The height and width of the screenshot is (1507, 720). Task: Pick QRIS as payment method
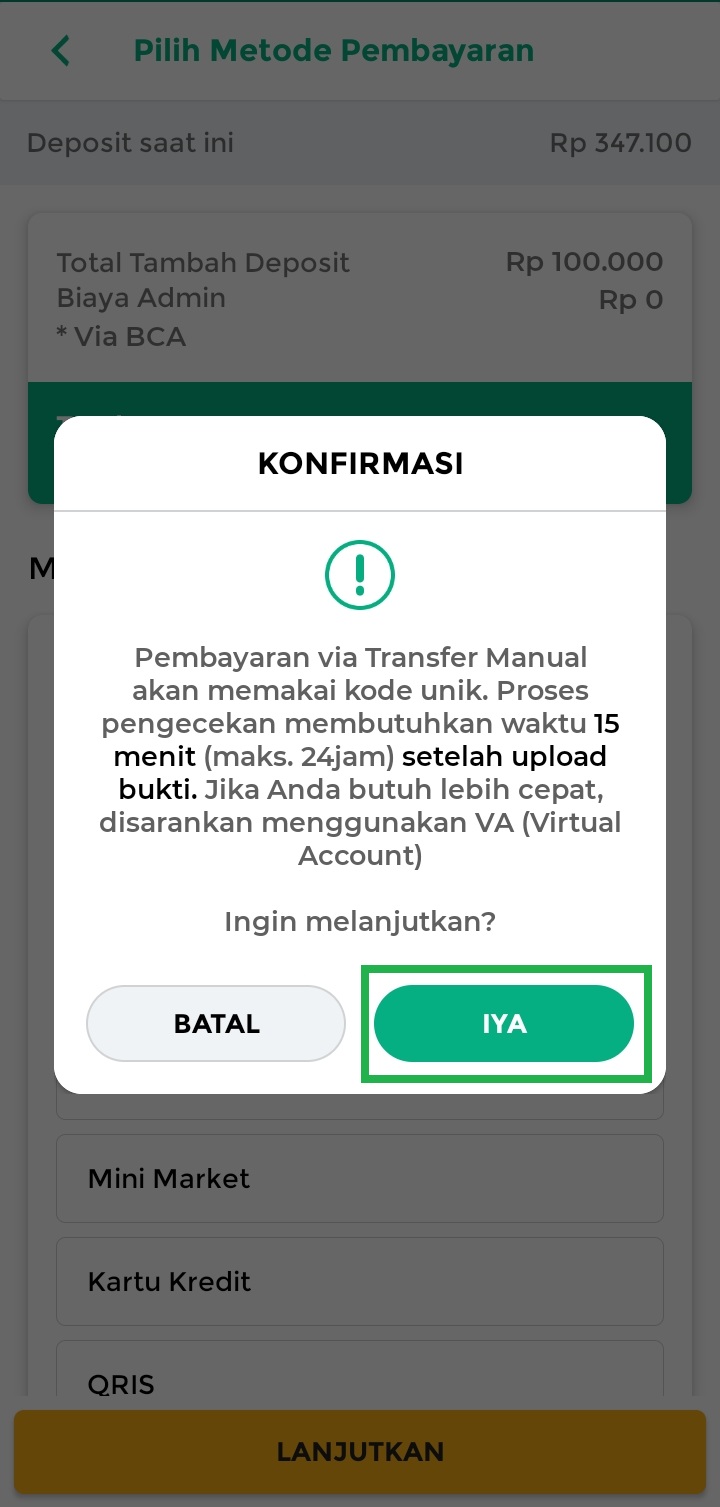359,1380
